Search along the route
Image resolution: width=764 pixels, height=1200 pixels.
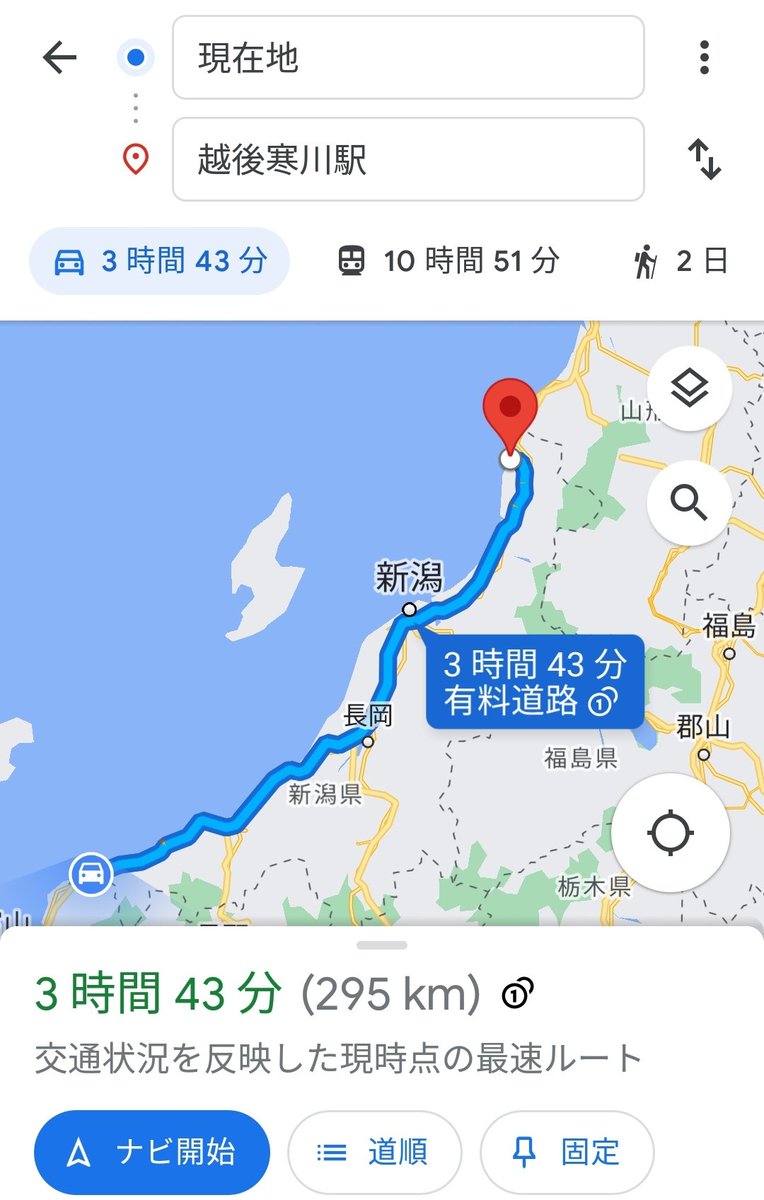(x=689, y=502)
